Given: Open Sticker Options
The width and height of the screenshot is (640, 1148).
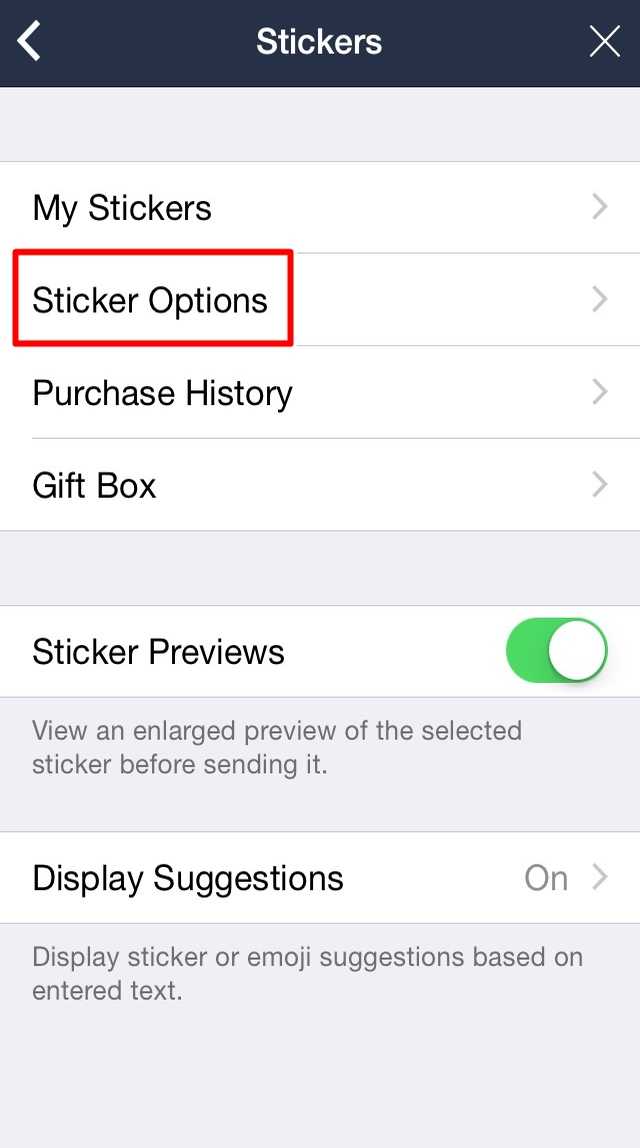Looking at the screenshot, I should [x=320, y=299].
